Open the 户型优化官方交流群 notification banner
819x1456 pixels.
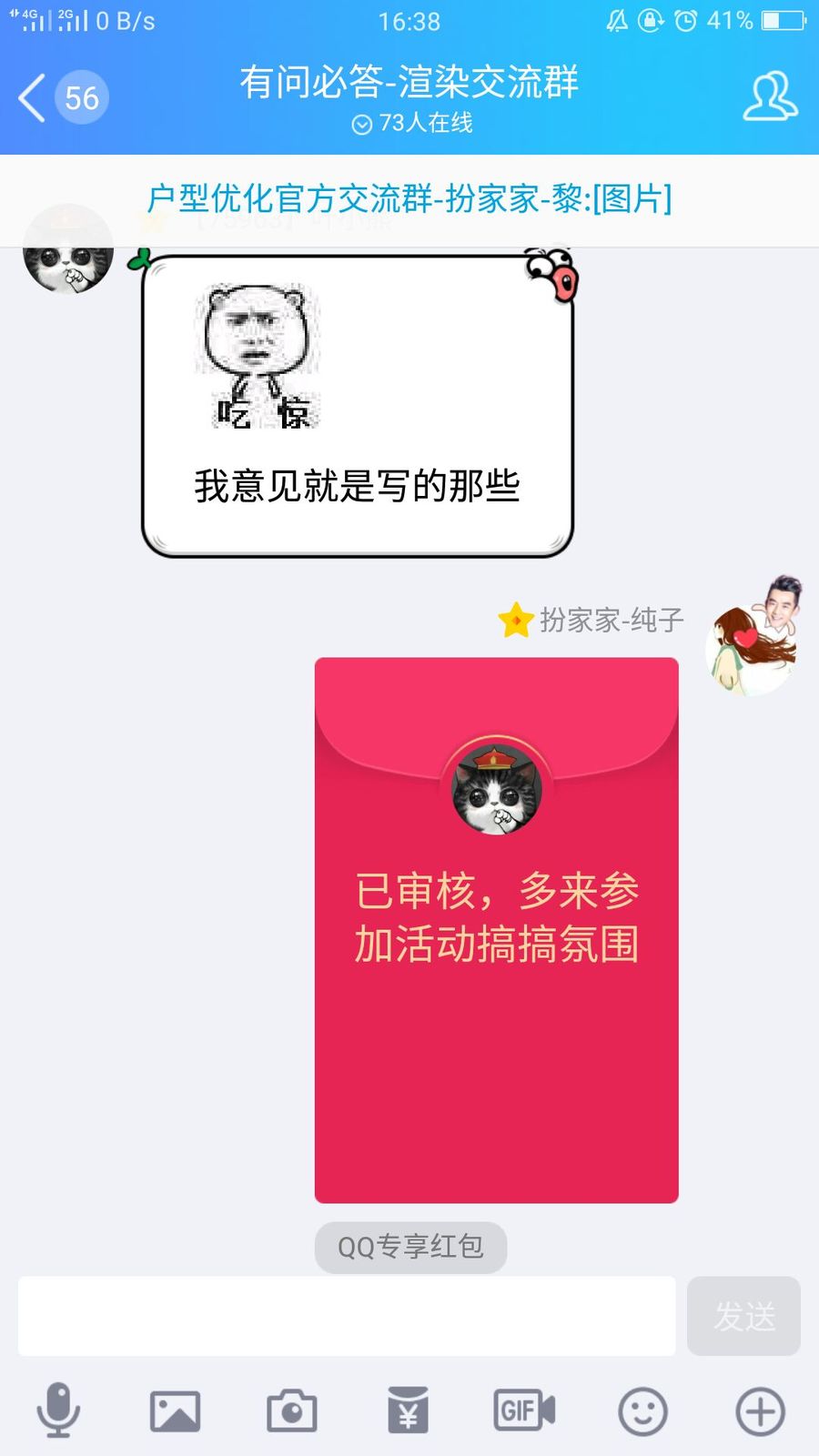[x=409, y=198]
